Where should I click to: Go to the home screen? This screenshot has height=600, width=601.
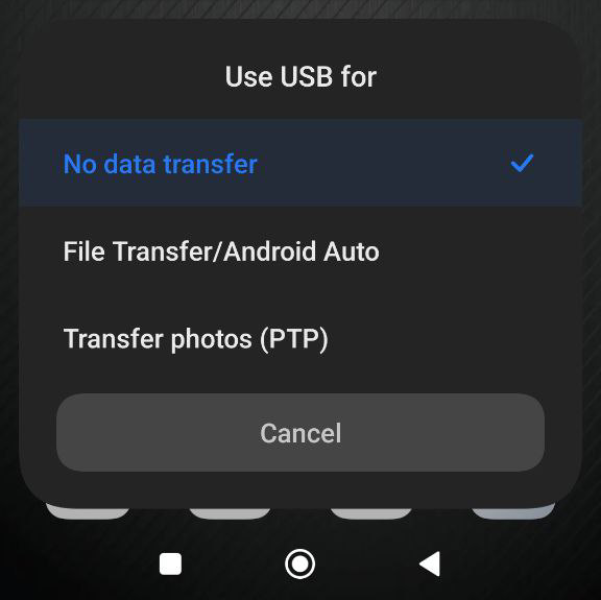pos(300,564)
